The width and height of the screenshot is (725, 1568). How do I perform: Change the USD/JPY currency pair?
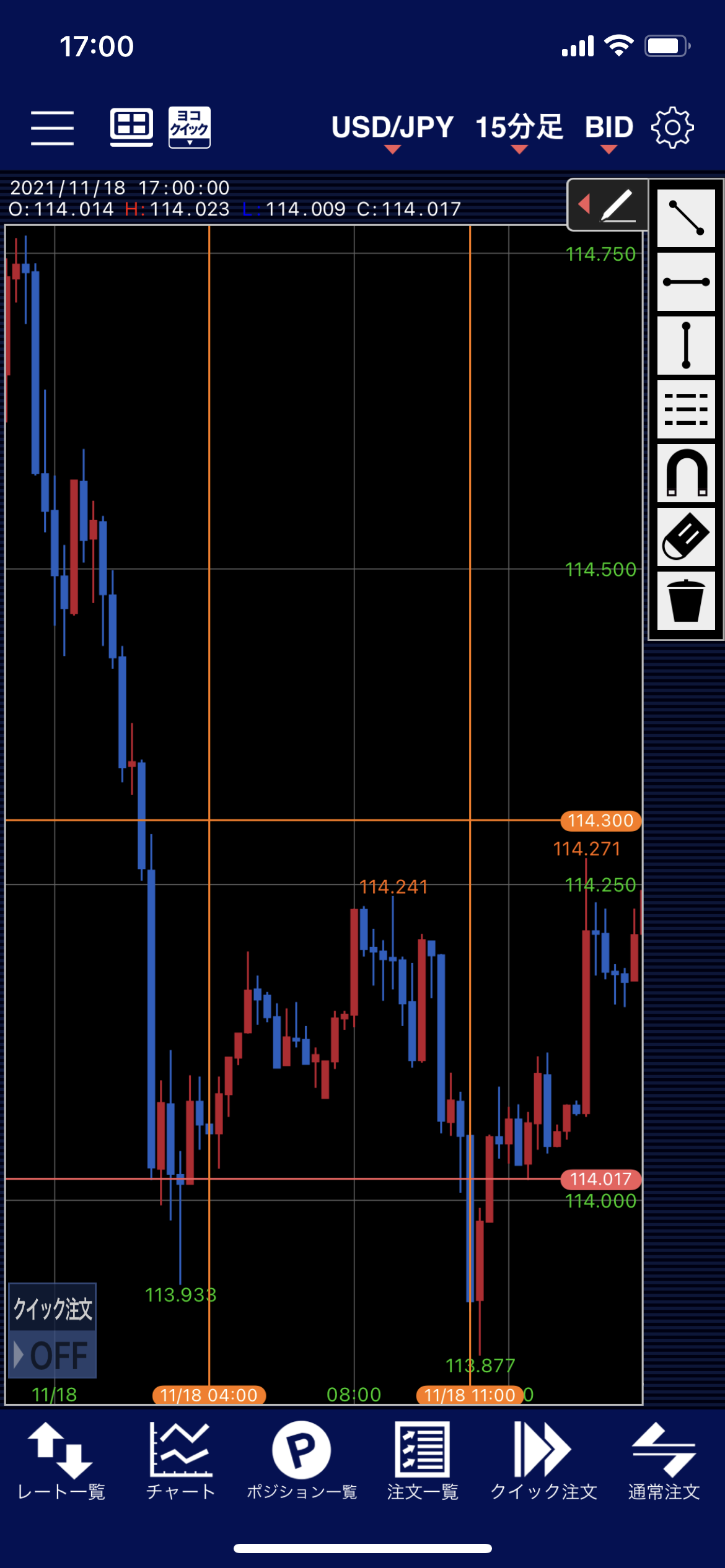point(392,129)
